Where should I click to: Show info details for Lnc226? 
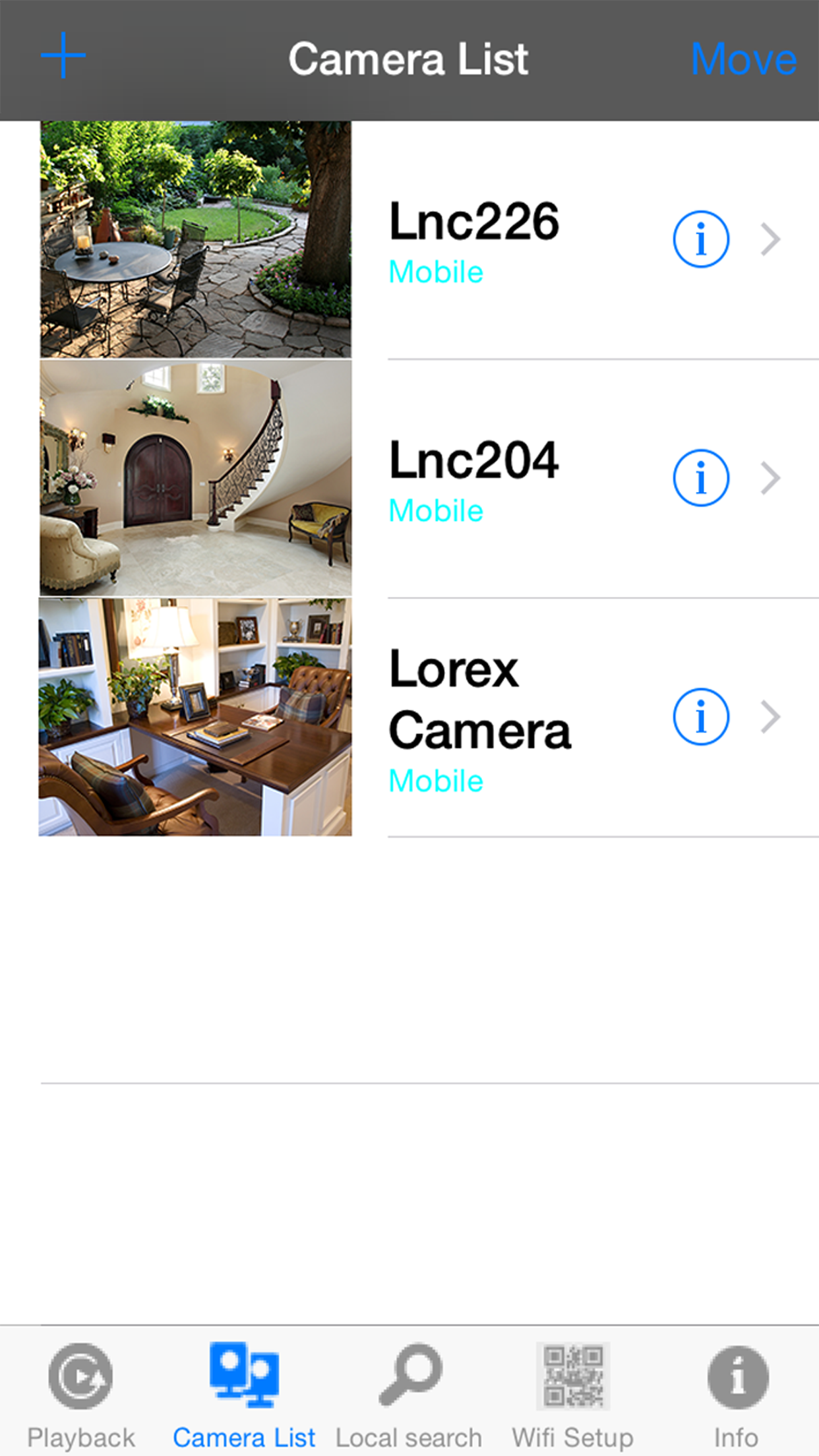tap(700, 239)
